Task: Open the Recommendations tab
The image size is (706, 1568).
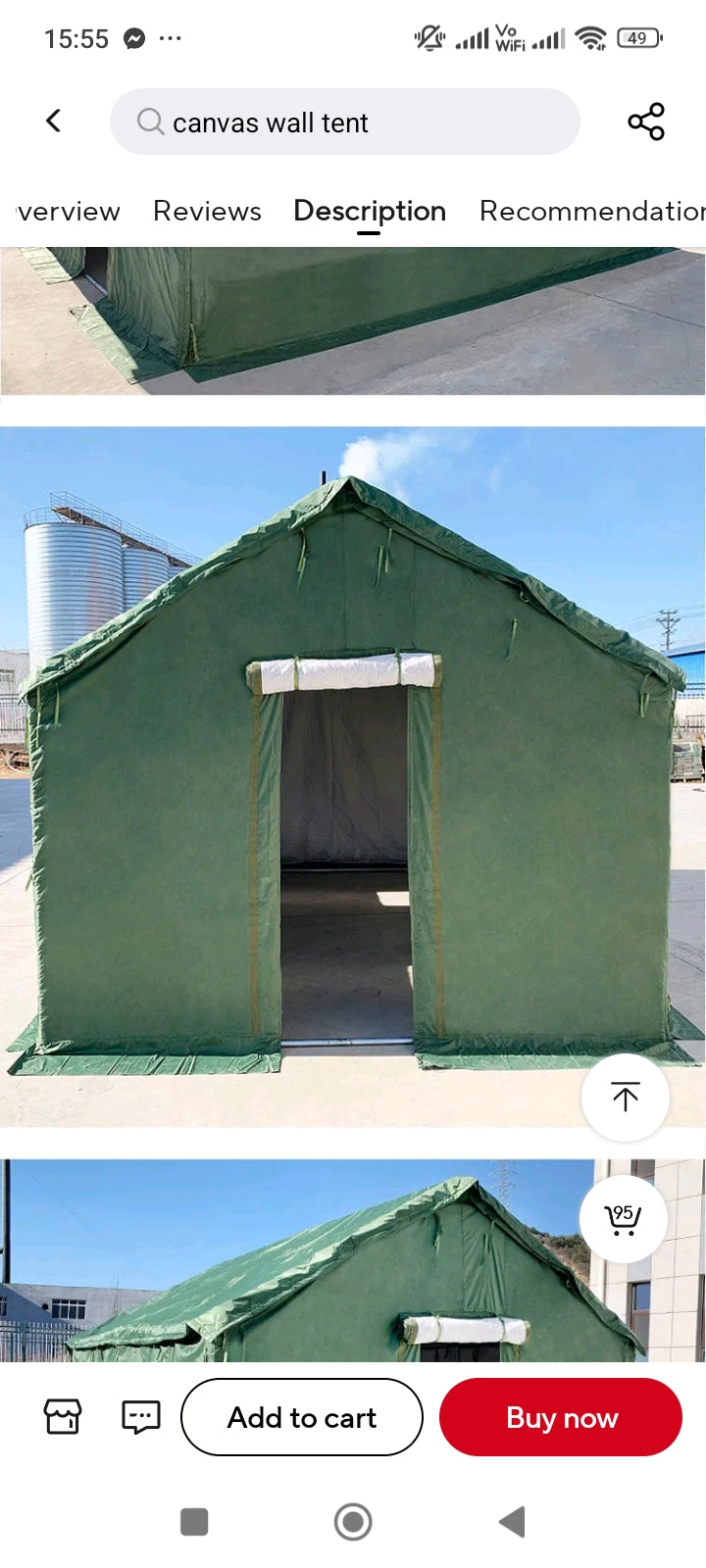Action: click(591, 211)
